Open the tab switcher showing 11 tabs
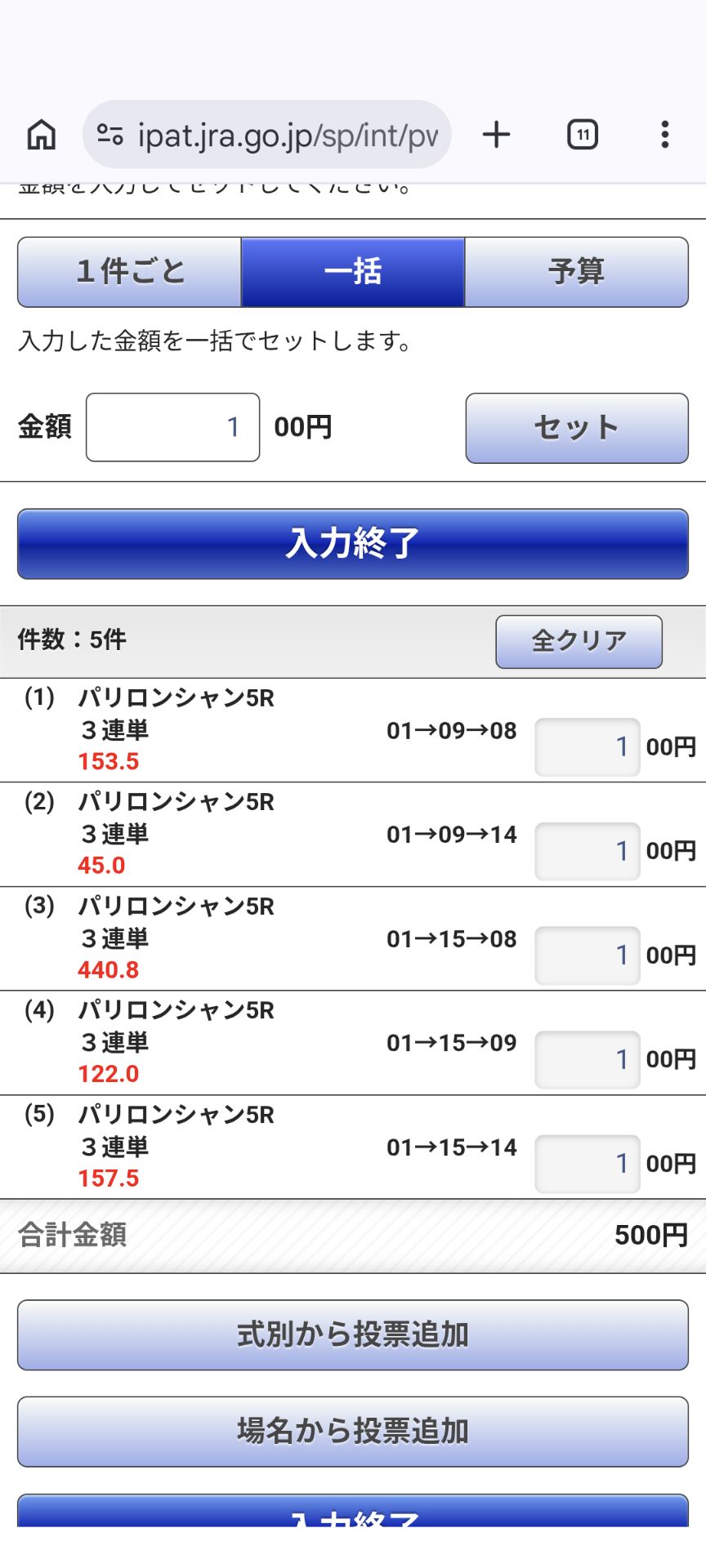706x1568 pixels. click(583, 135)
